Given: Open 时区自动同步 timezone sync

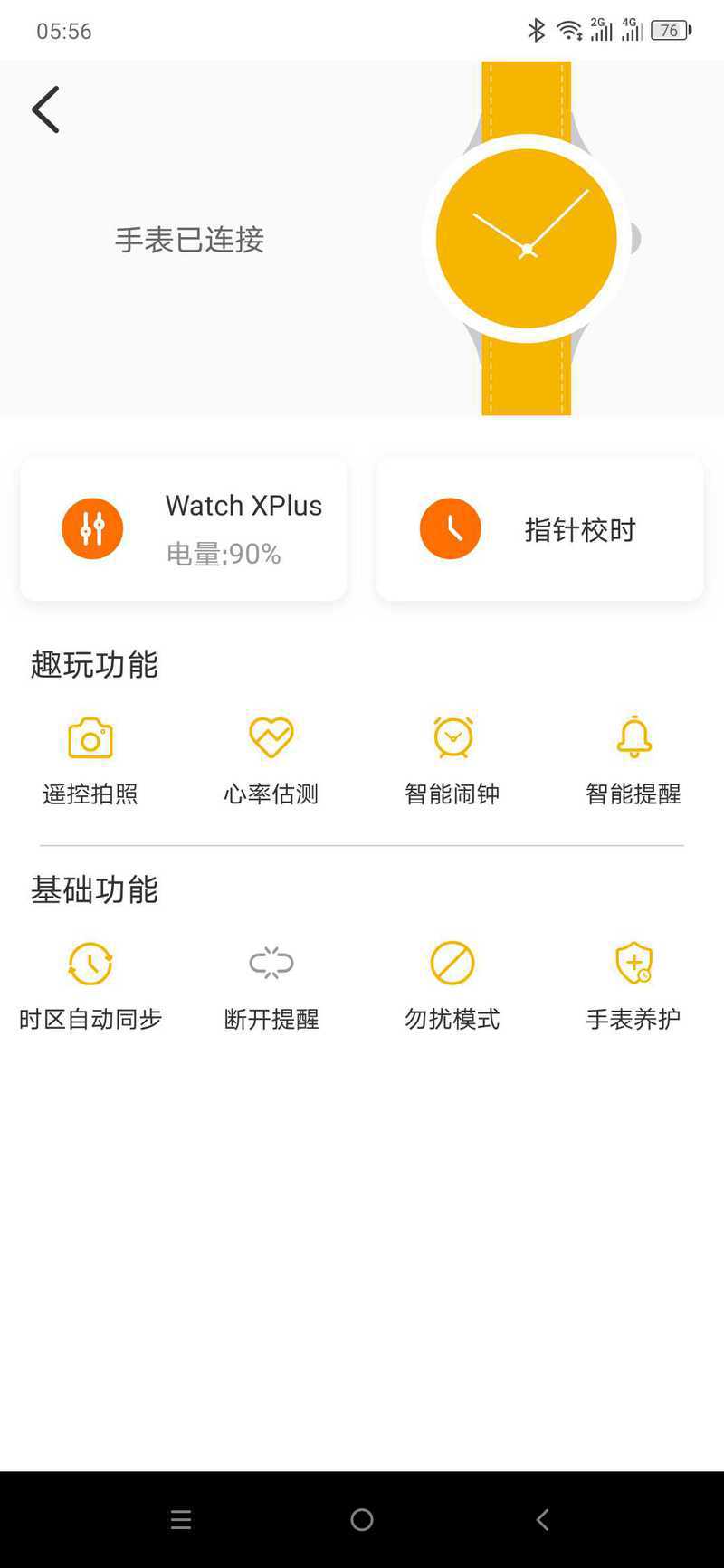Looking at the screenshot, I should coord(90,986).
